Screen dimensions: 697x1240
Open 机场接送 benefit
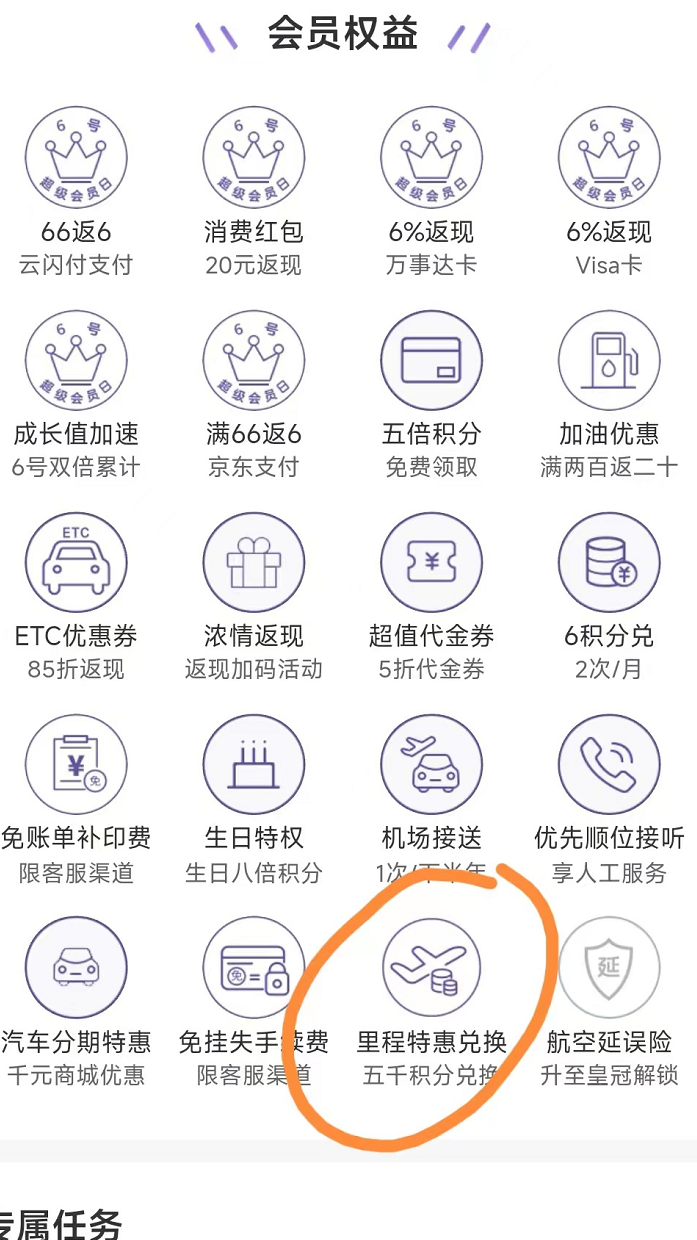[431, 800]
